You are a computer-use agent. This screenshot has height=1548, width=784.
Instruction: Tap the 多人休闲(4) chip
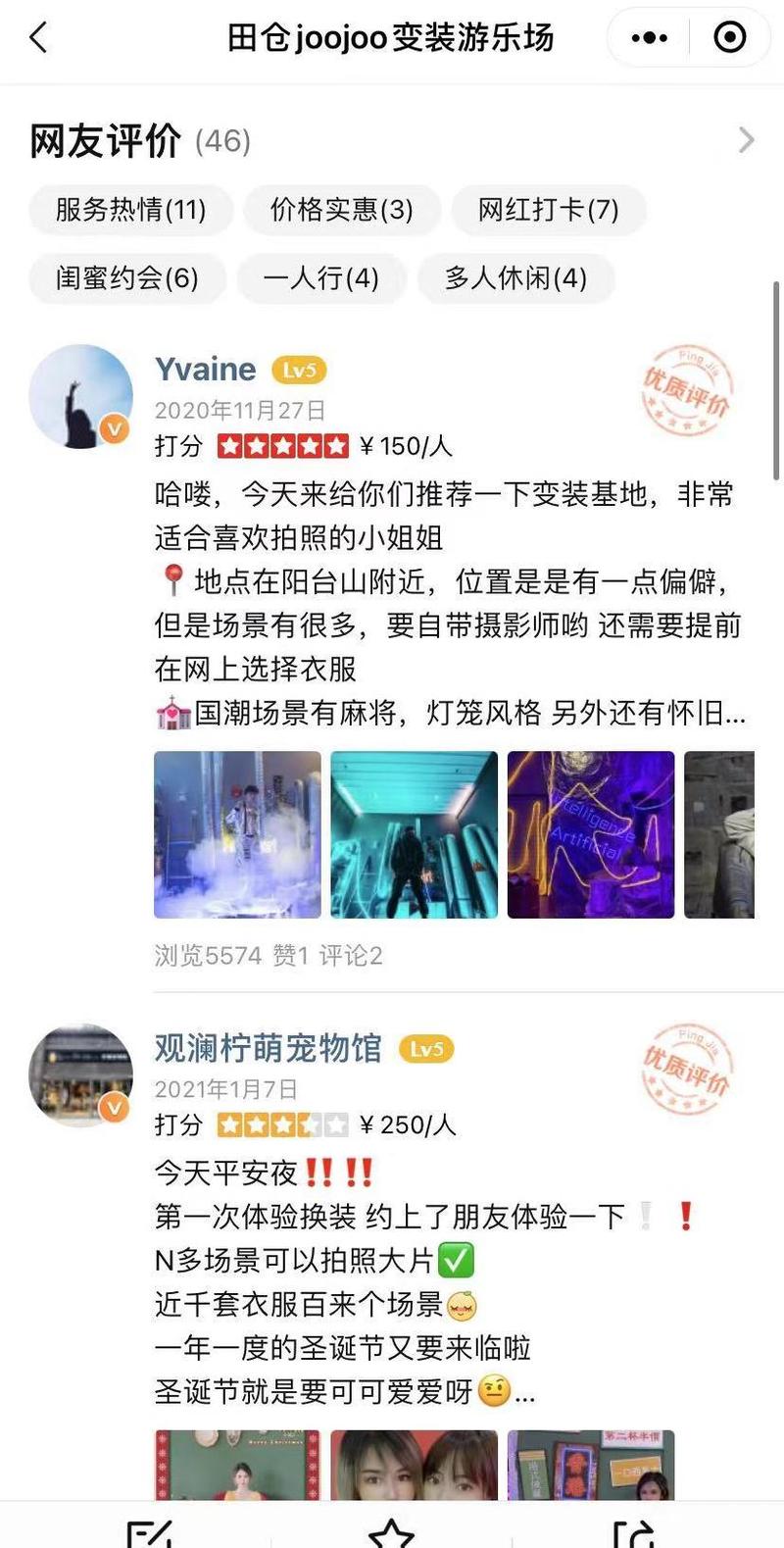pyautogui.click(x=515, y=277)
